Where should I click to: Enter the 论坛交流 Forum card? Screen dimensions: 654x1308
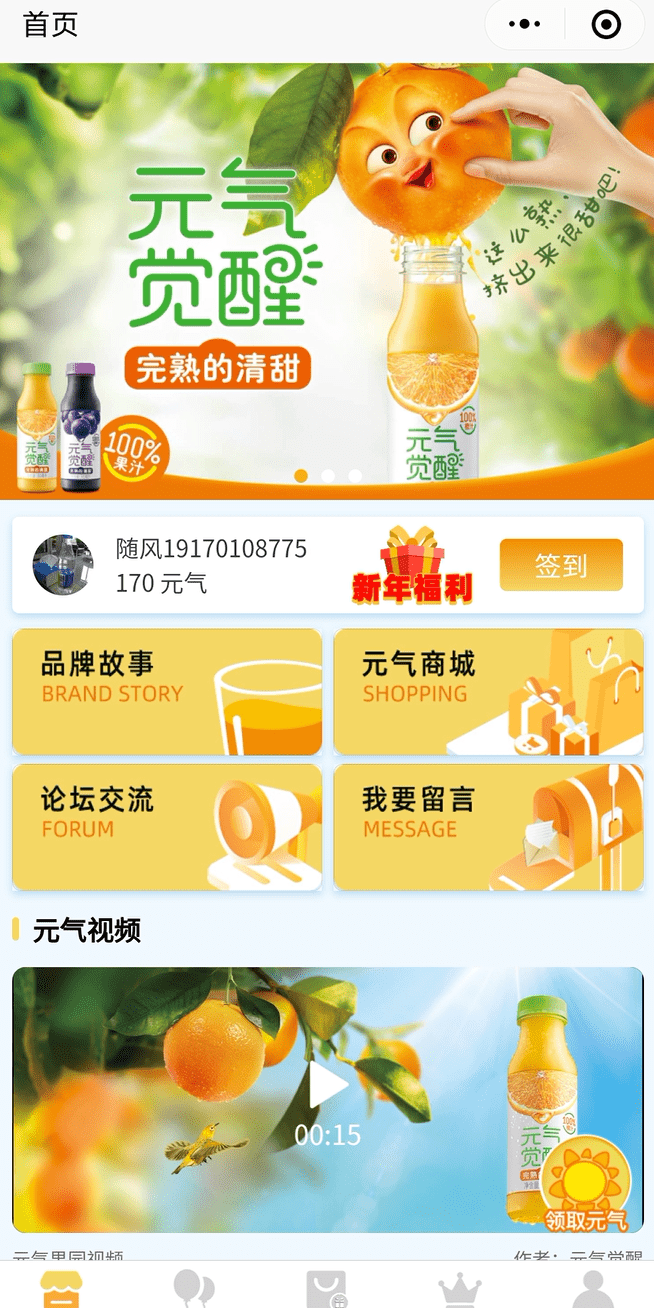click(x=167, y=827)
